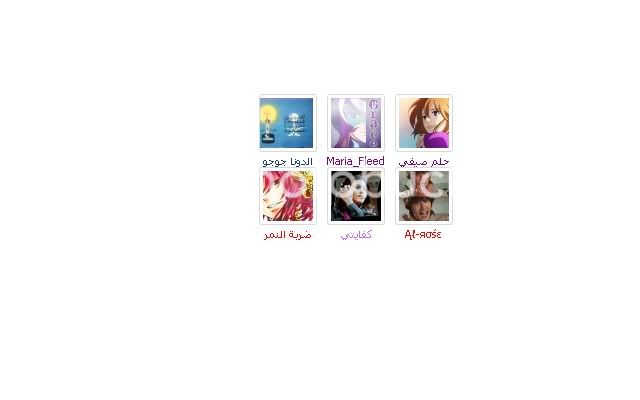Open avatar of member كفايتي
640x400 pixels.
pyautogui.click(x=356, y=196)
